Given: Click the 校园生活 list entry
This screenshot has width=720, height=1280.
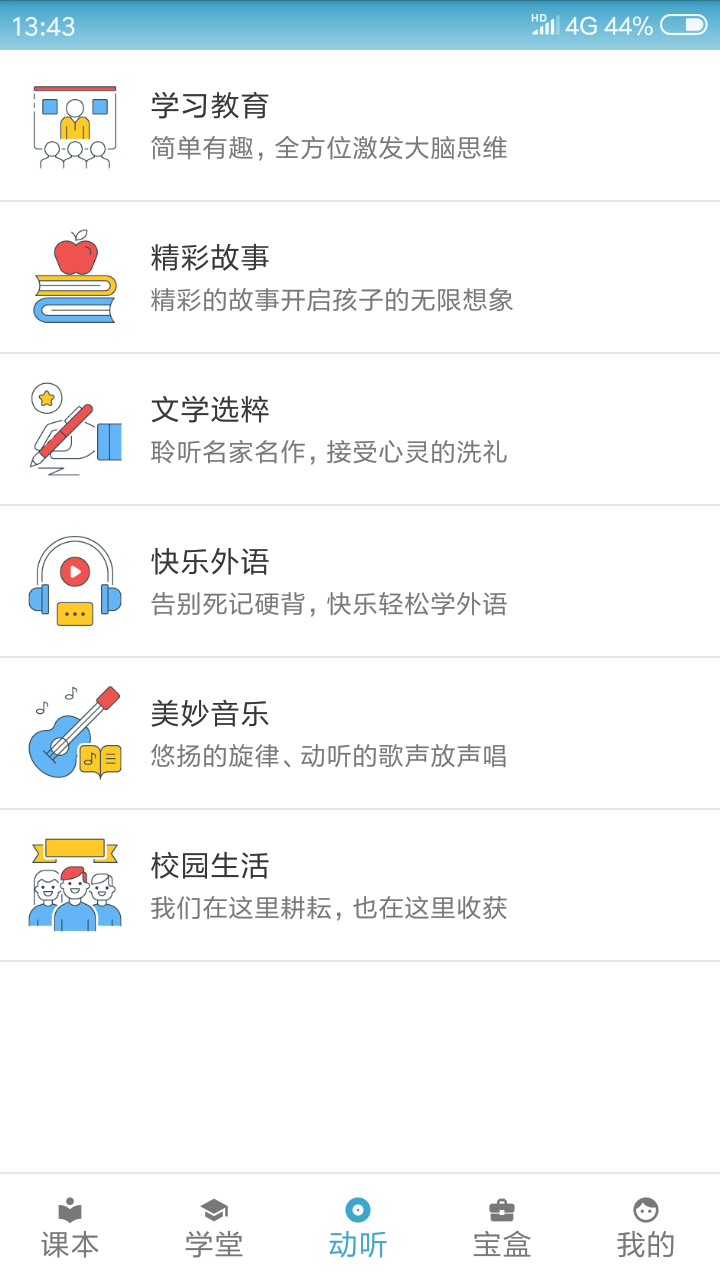Looking at the screenshot, I should [360, 884].
